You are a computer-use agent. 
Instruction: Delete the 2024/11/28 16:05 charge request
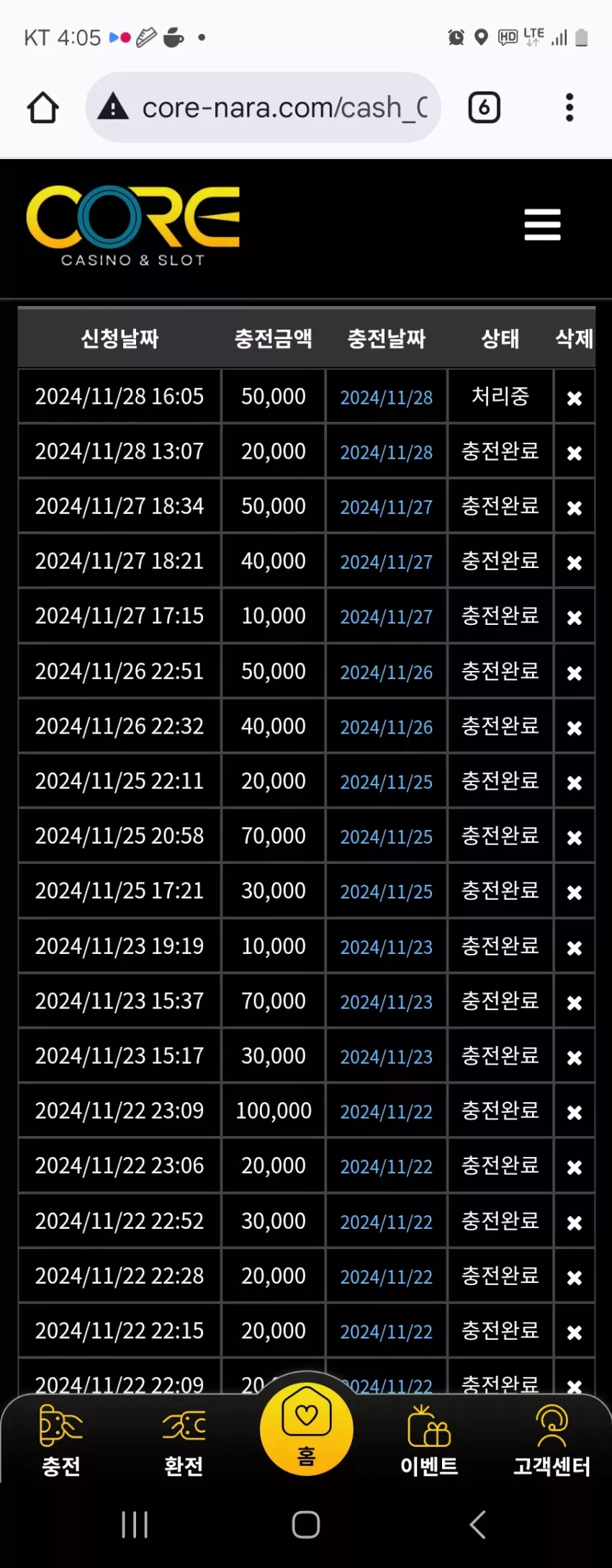click(575, 398)
